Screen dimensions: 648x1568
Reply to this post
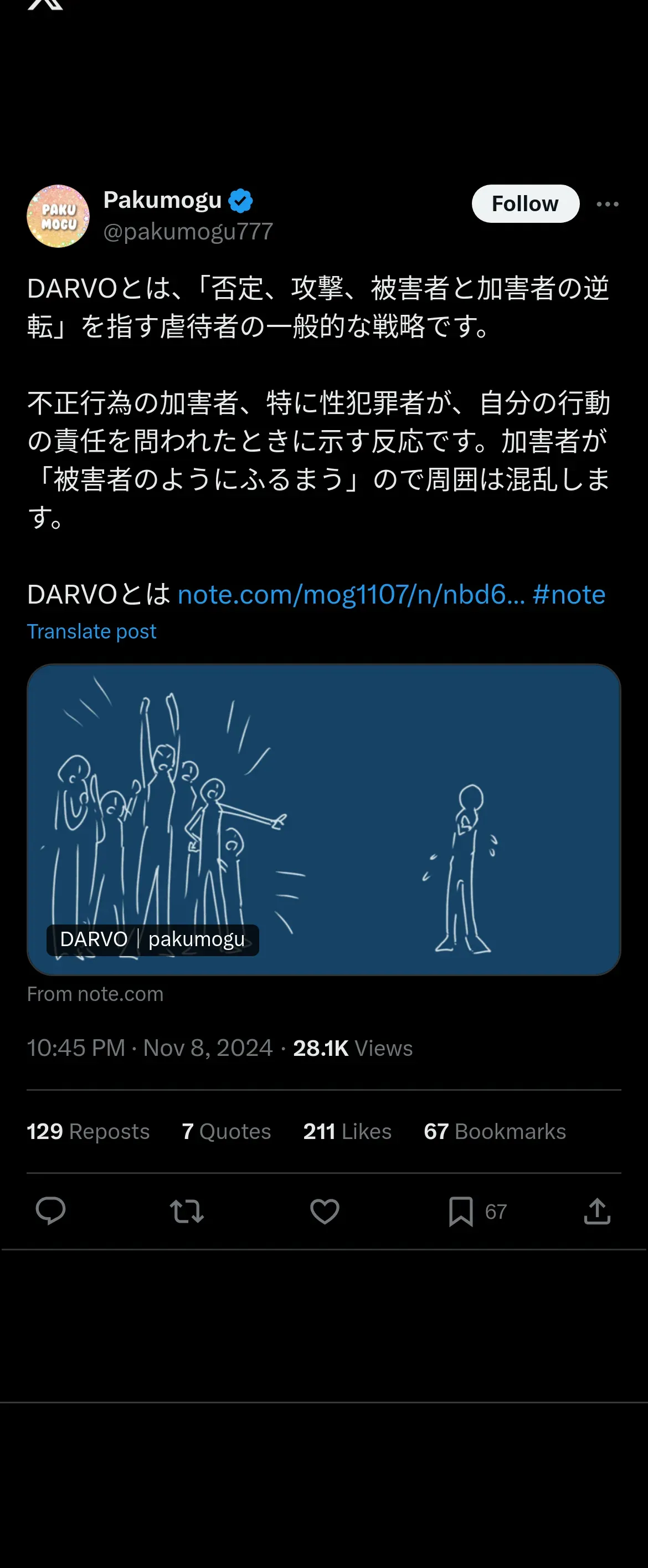pyautogui.click(x=50, y=1211)
